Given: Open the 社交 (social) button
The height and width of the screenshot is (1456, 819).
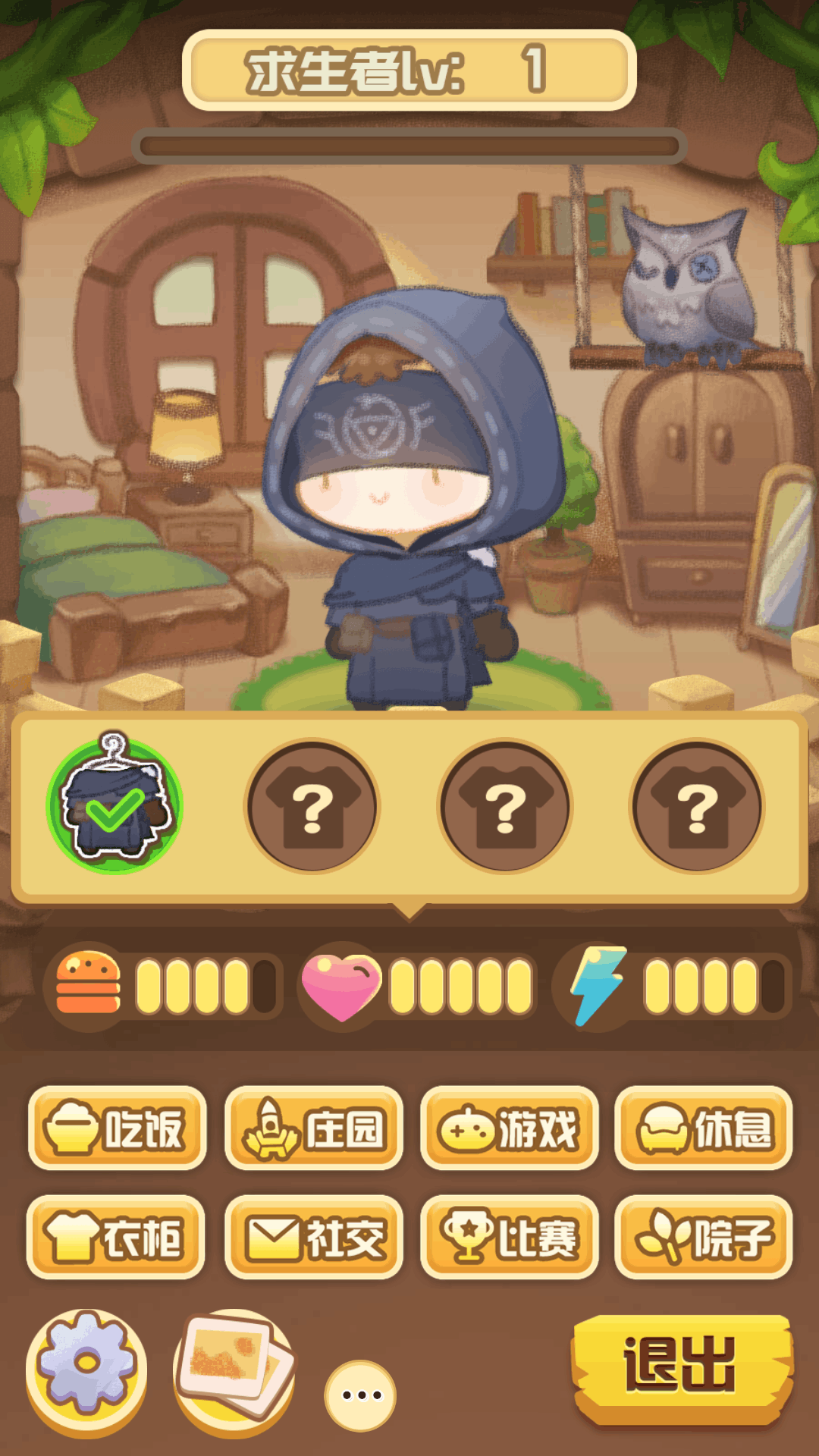Looking at the screenshot, I should point(313,1237).
